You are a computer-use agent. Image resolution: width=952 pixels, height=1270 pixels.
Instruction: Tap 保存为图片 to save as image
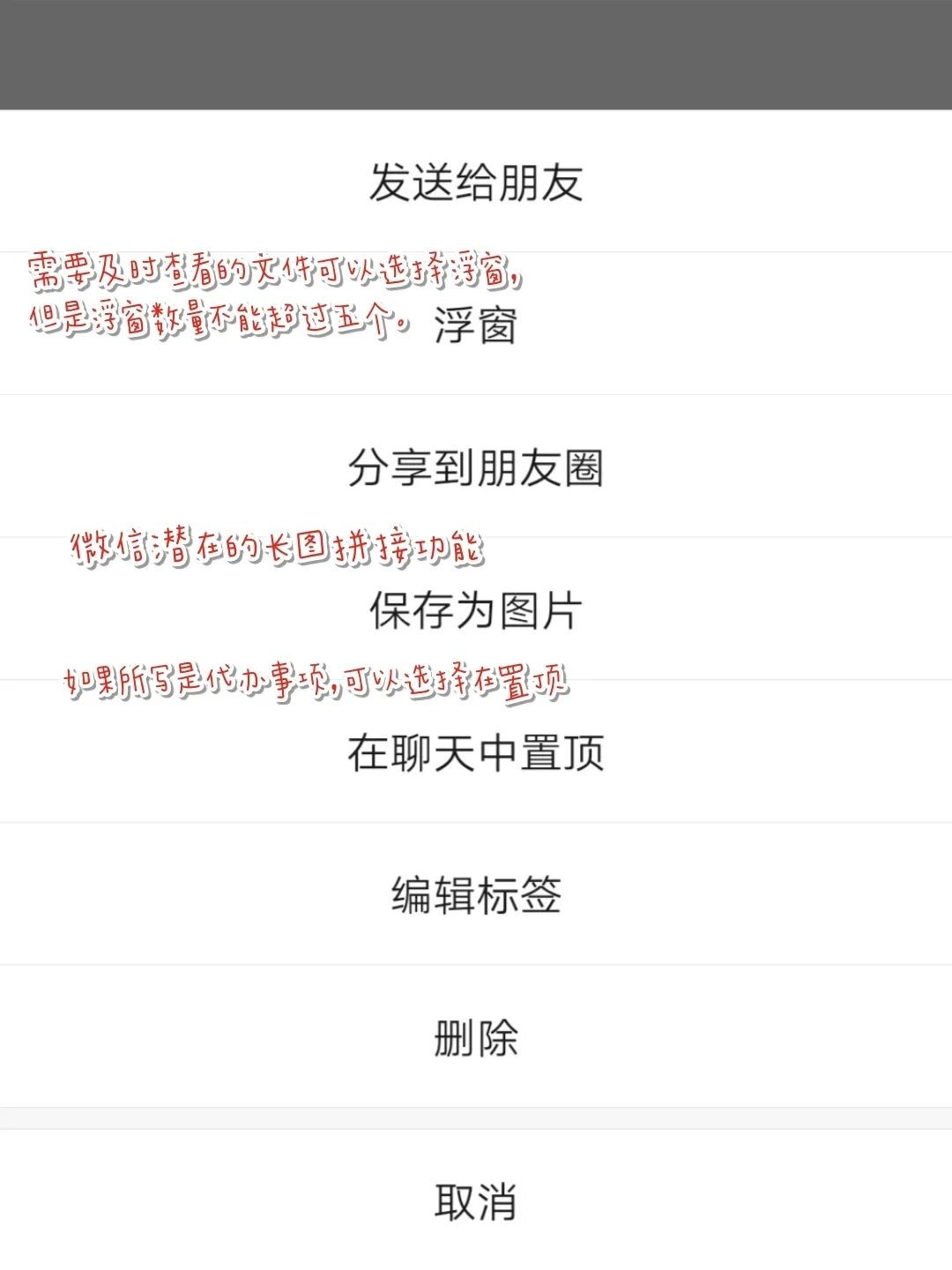pyautogui.click(x=476, y=610)
